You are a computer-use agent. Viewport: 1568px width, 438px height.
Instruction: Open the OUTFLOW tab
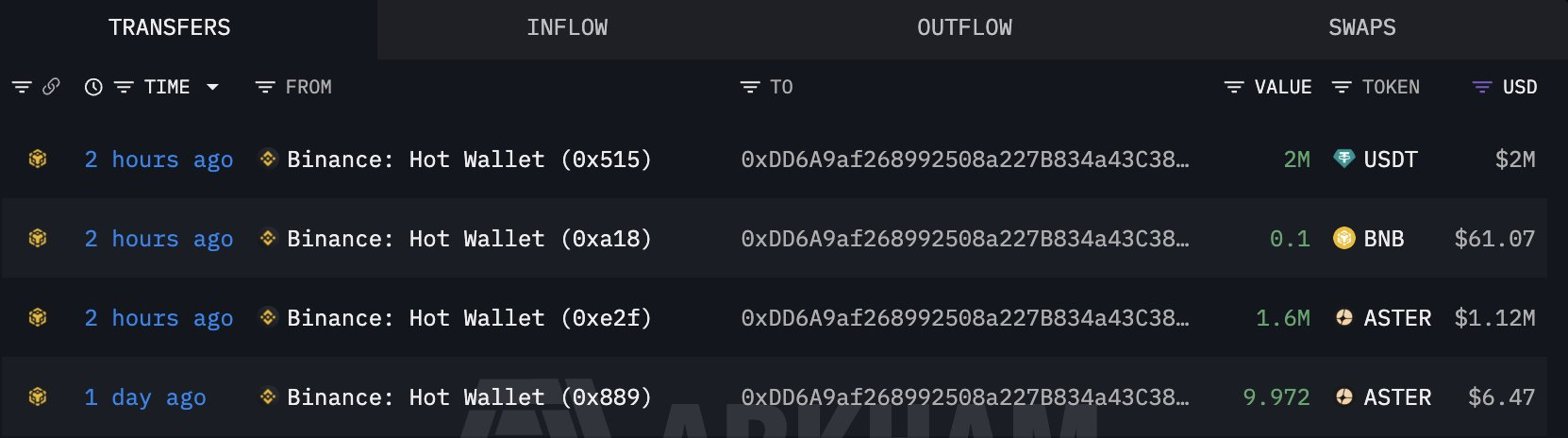coord(964,28)
